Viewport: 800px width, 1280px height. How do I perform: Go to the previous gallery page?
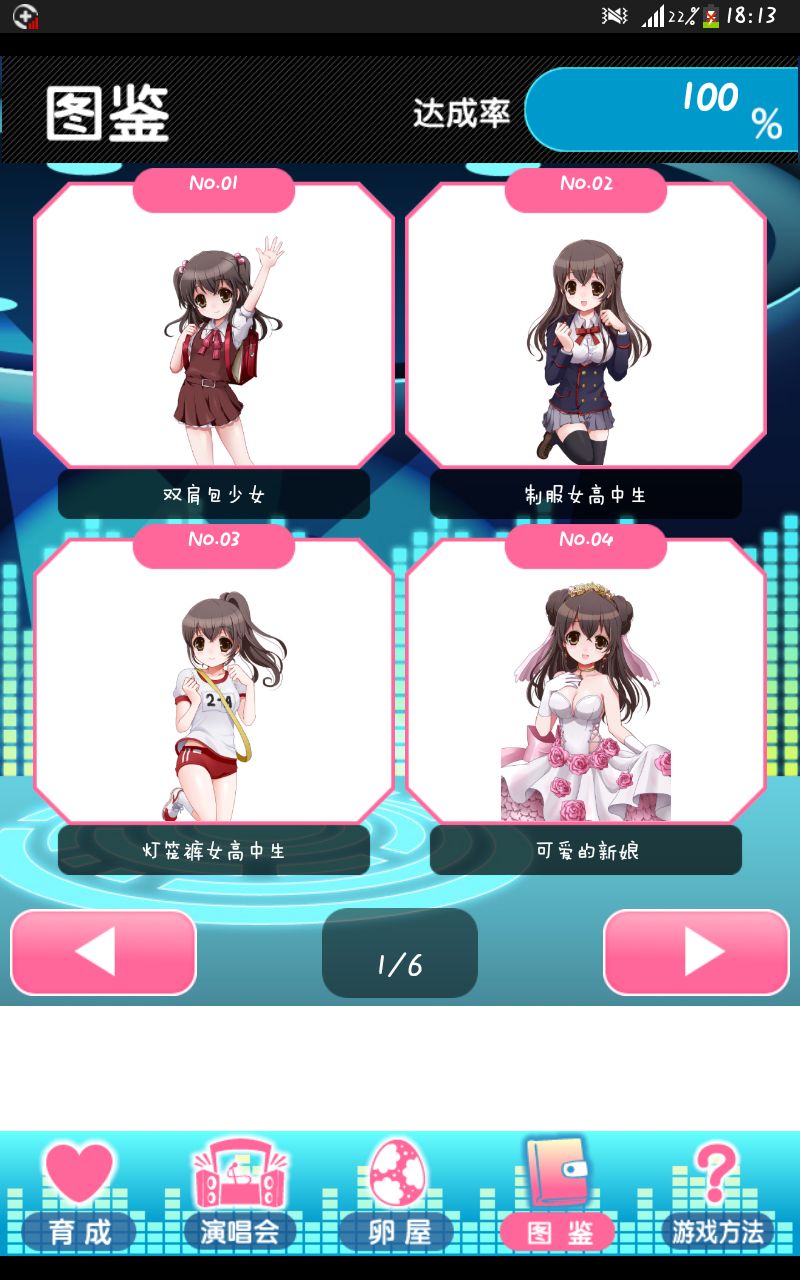pos(103,952)
